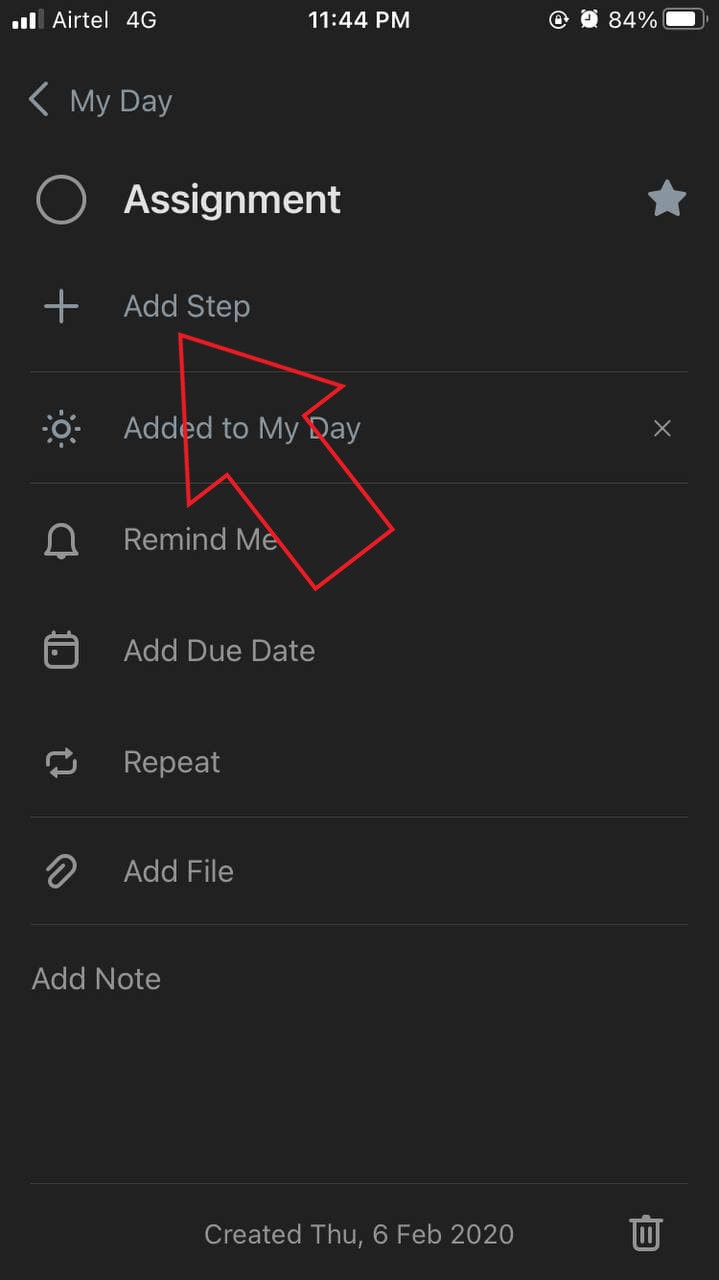Open Remind Me options
The image size is (719, 1280).
tap(359, 540)
